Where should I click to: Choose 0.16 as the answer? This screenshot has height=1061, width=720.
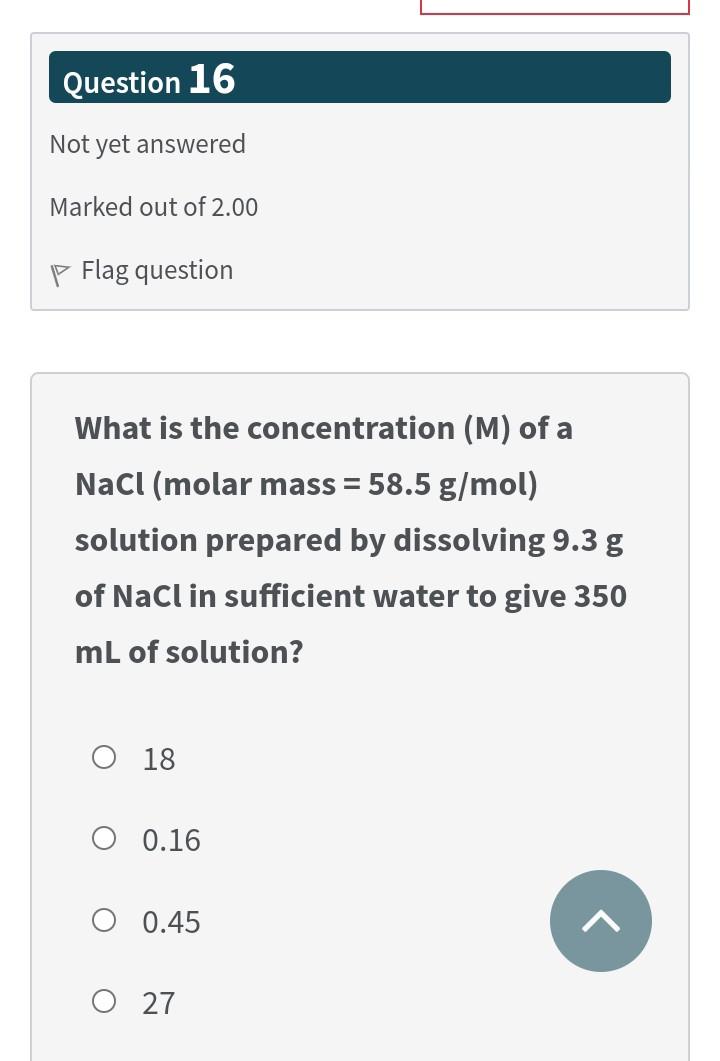(x=104, y=839)
